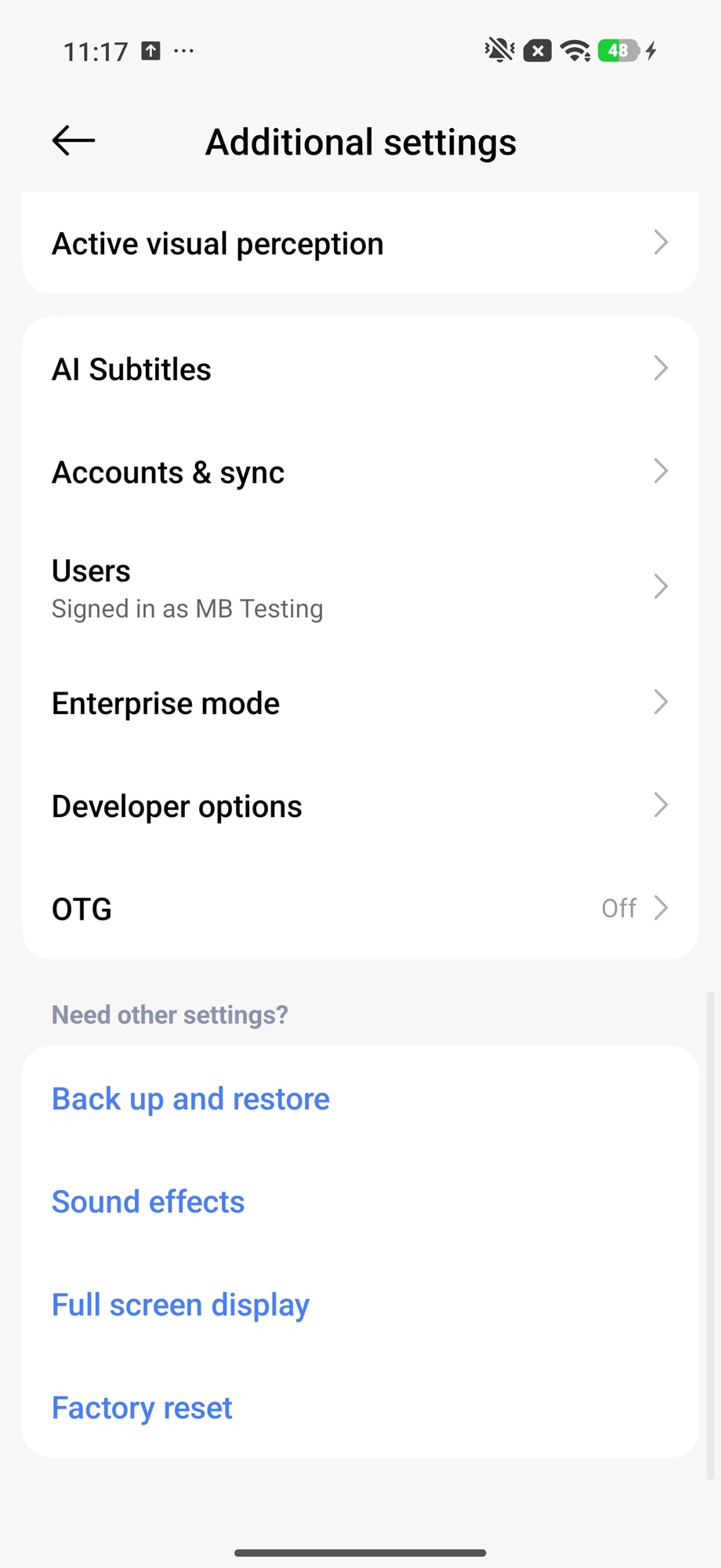
Task: Open Active visual perception
Action: tap(360, 244)
